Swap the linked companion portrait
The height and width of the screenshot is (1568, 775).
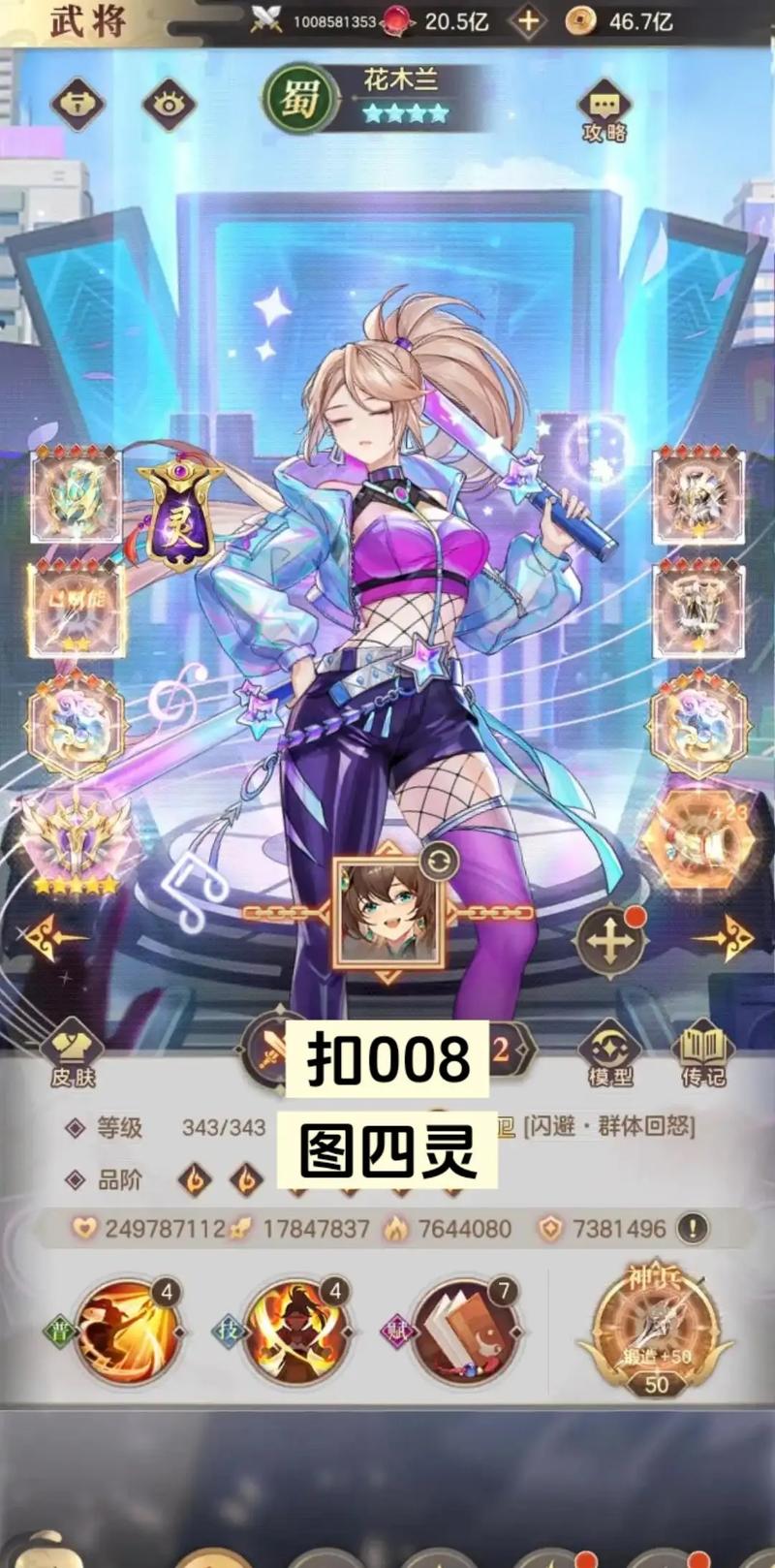click(438, 860)
